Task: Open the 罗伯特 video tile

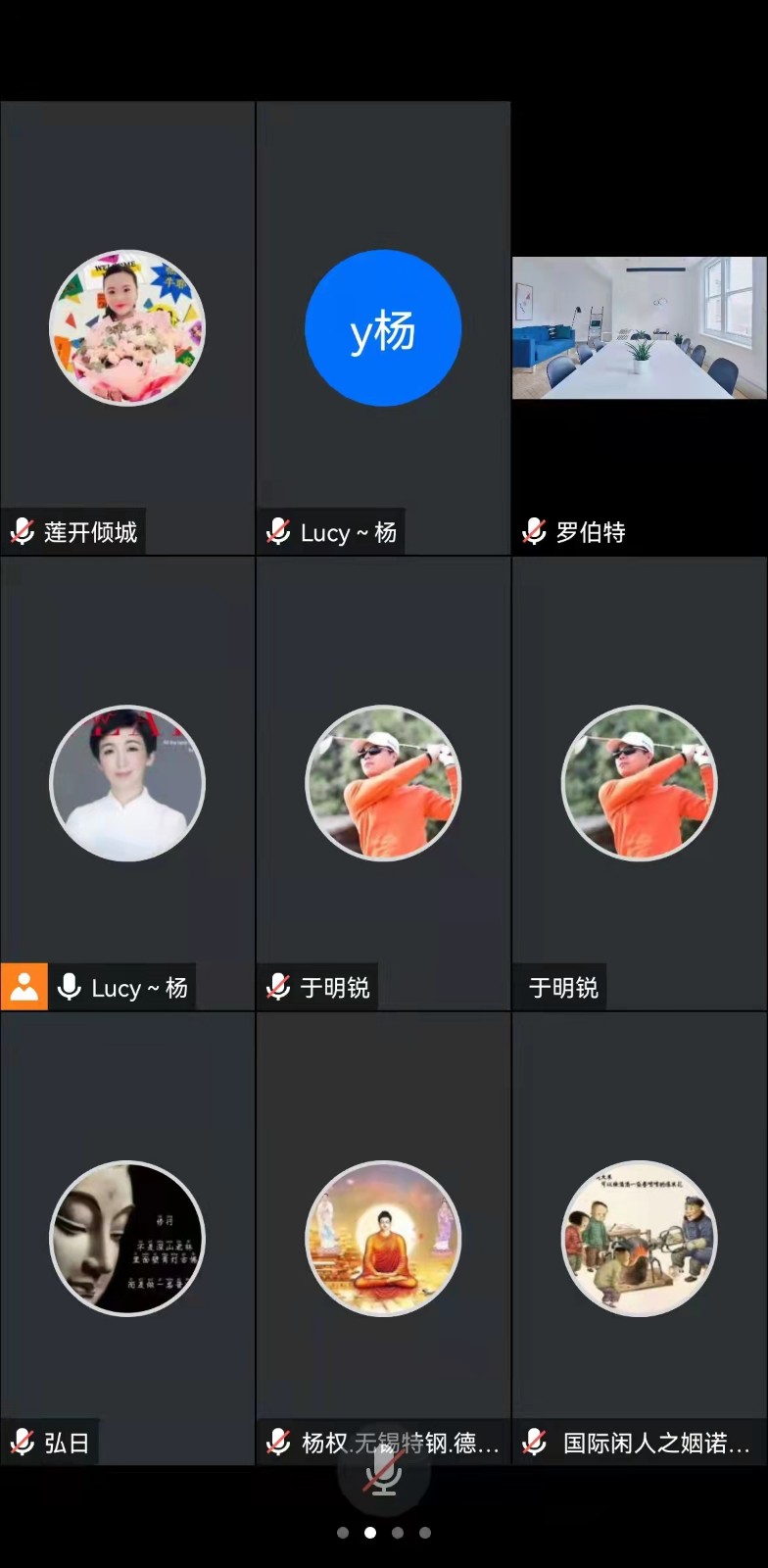Action: point(639,328)
